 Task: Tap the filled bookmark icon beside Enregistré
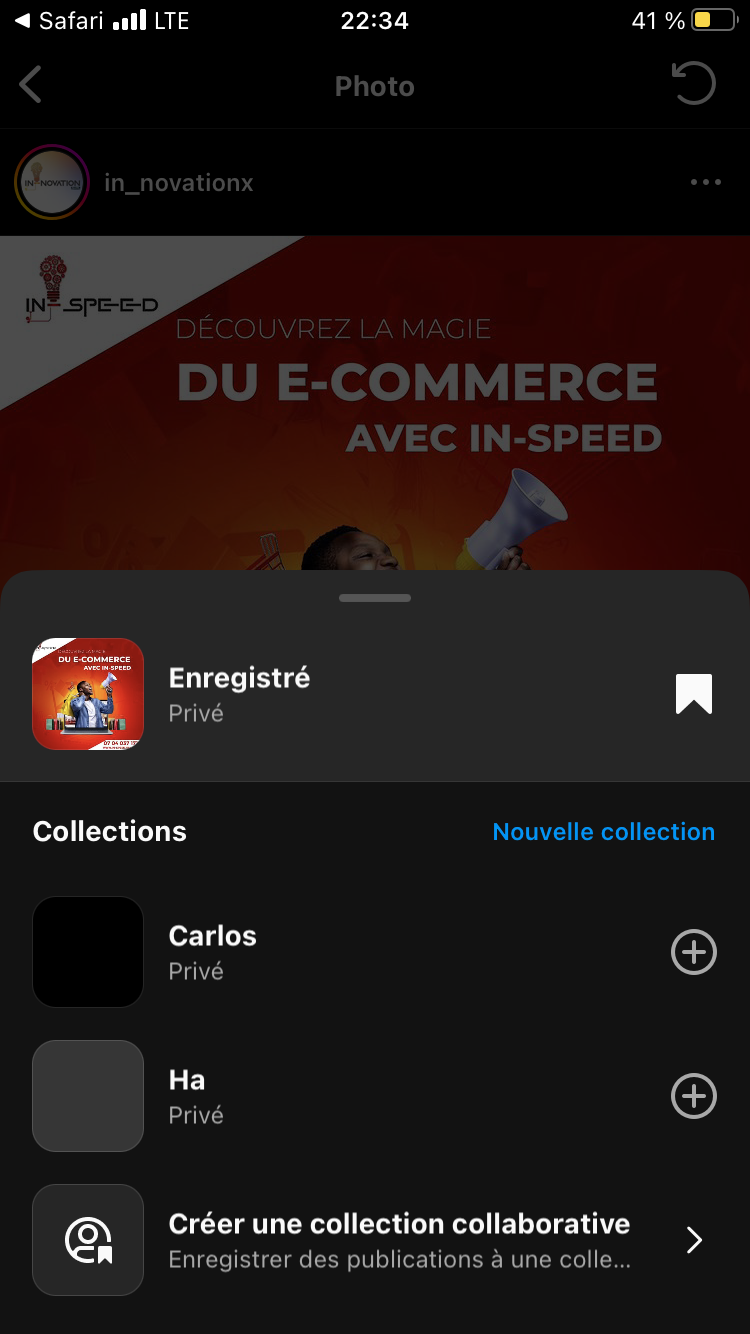pos(693,694)
